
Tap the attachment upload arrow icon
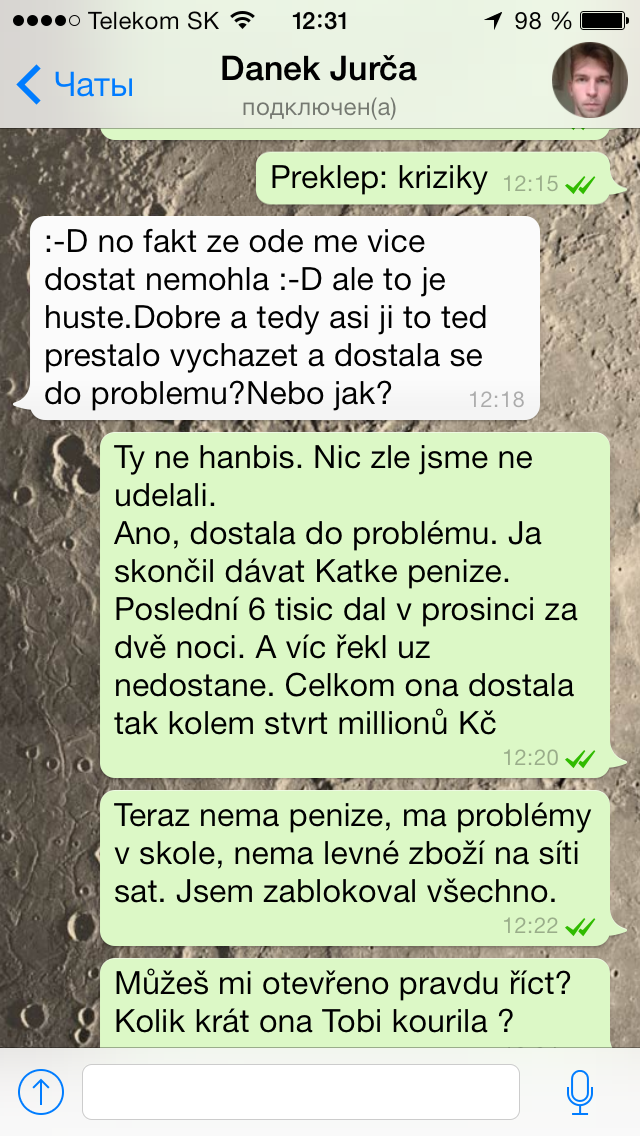[41, 1091]
